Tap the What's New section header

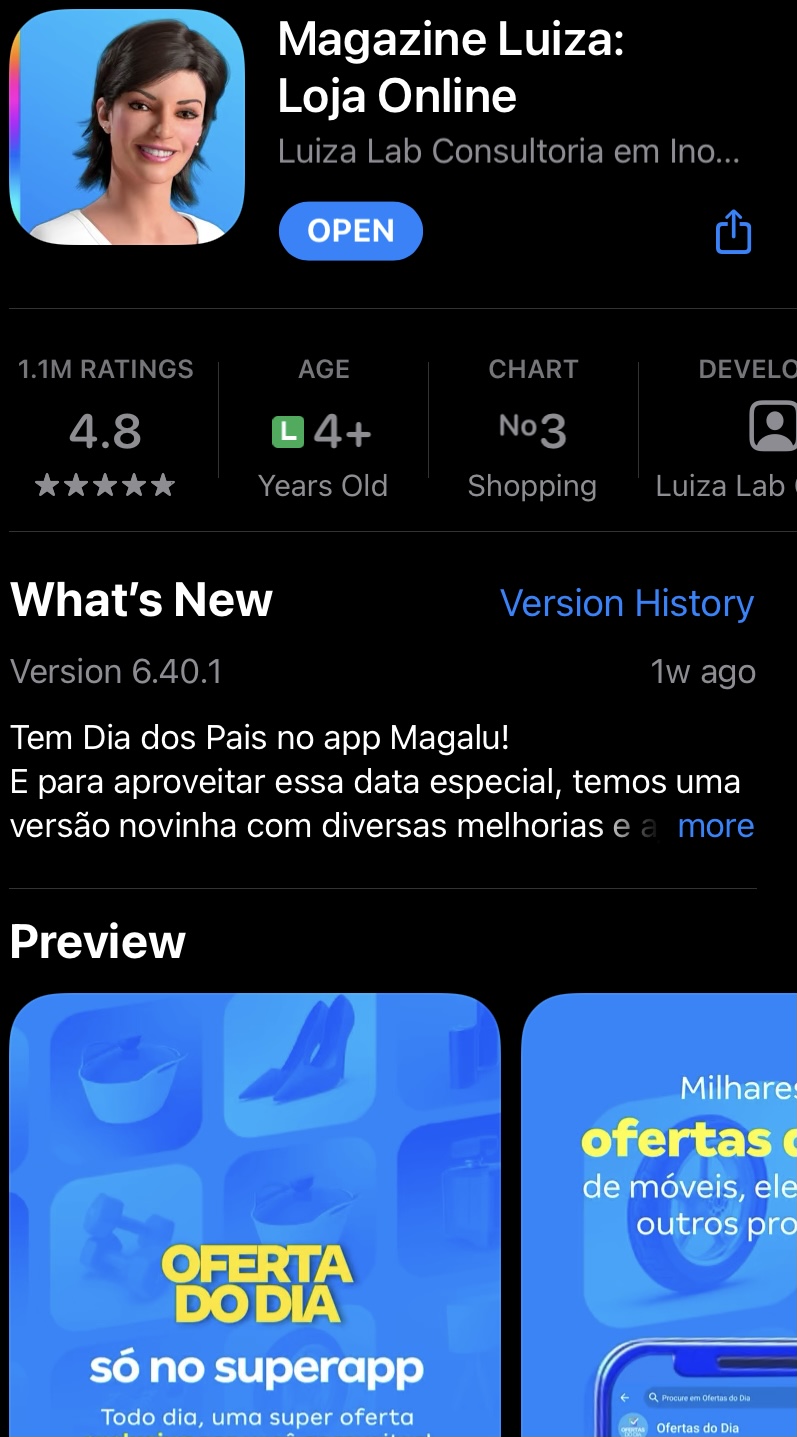140,600
